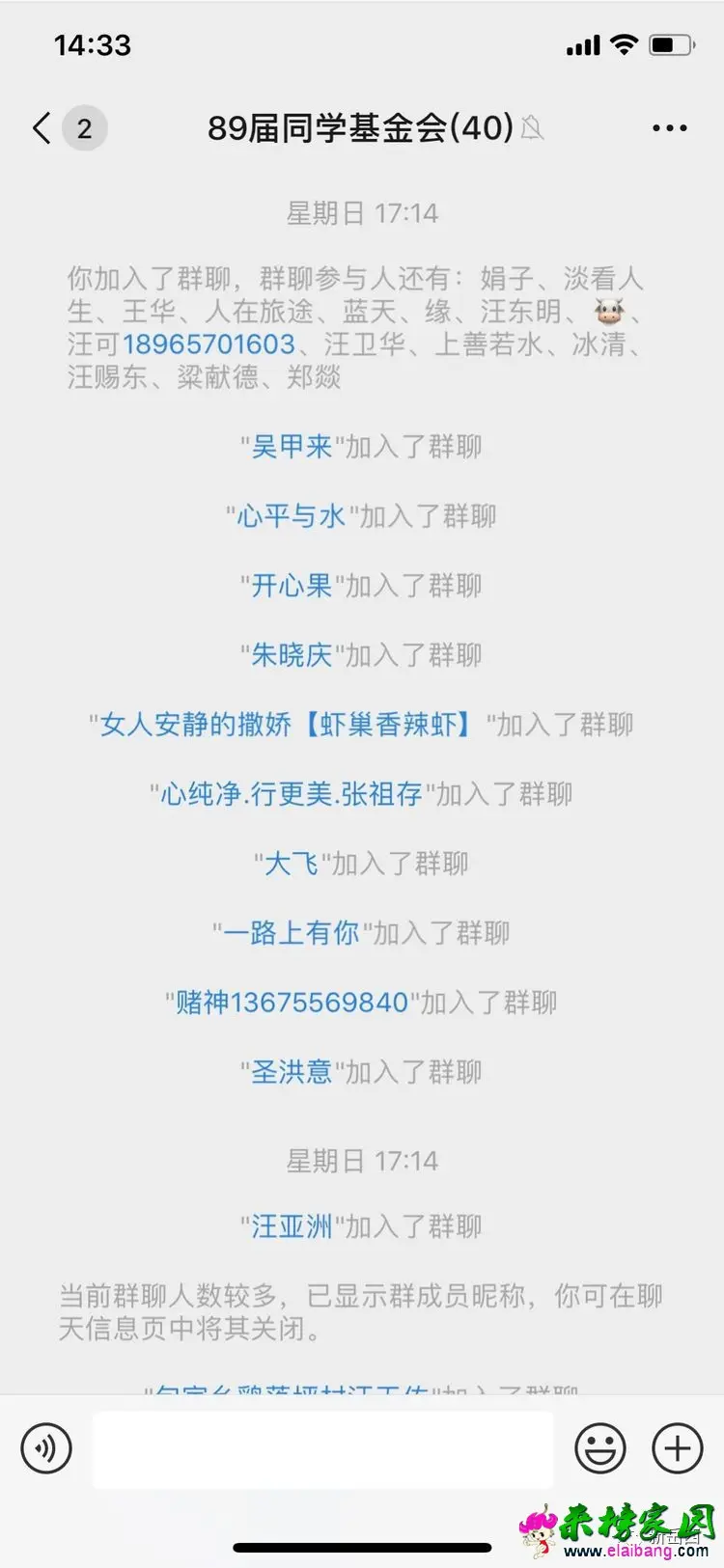The width and height of the screenshot is (724, 1568).
Task: Open 女人安静的撒娇【虾巢香辣虾】 profile
Action: (x=287, y=725)
